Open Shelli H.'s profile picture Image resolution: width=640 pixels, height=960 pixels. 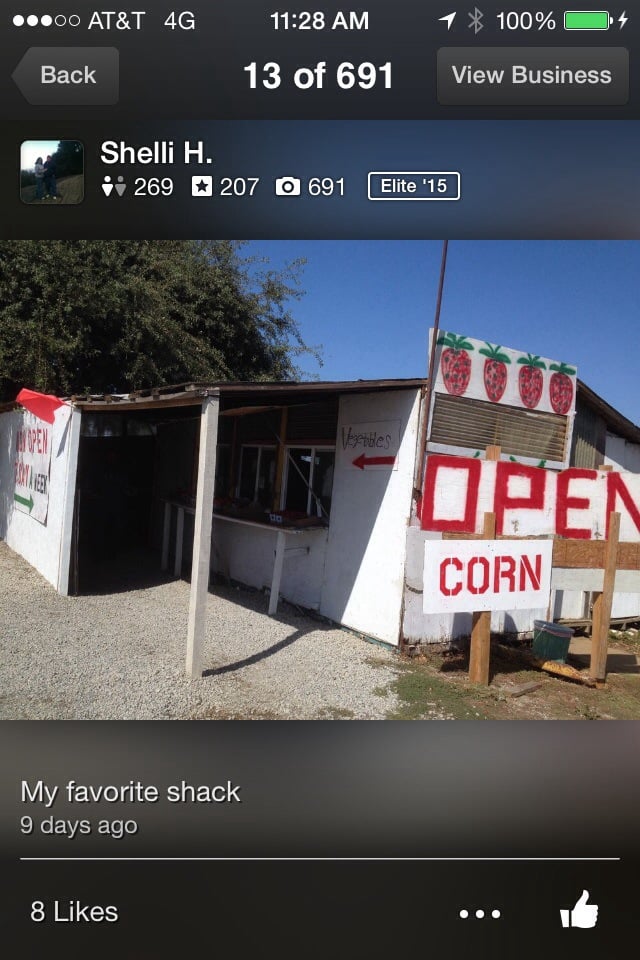tap(52, 172)
